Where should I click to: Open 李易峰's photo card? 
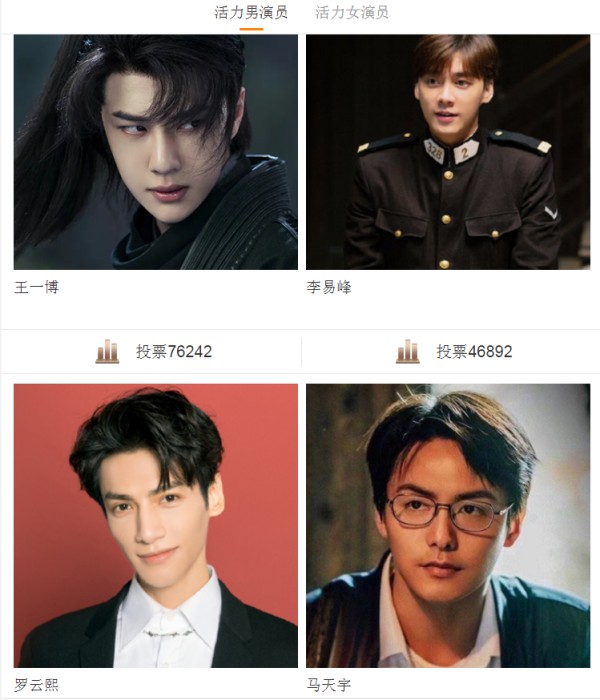(447, 152)
